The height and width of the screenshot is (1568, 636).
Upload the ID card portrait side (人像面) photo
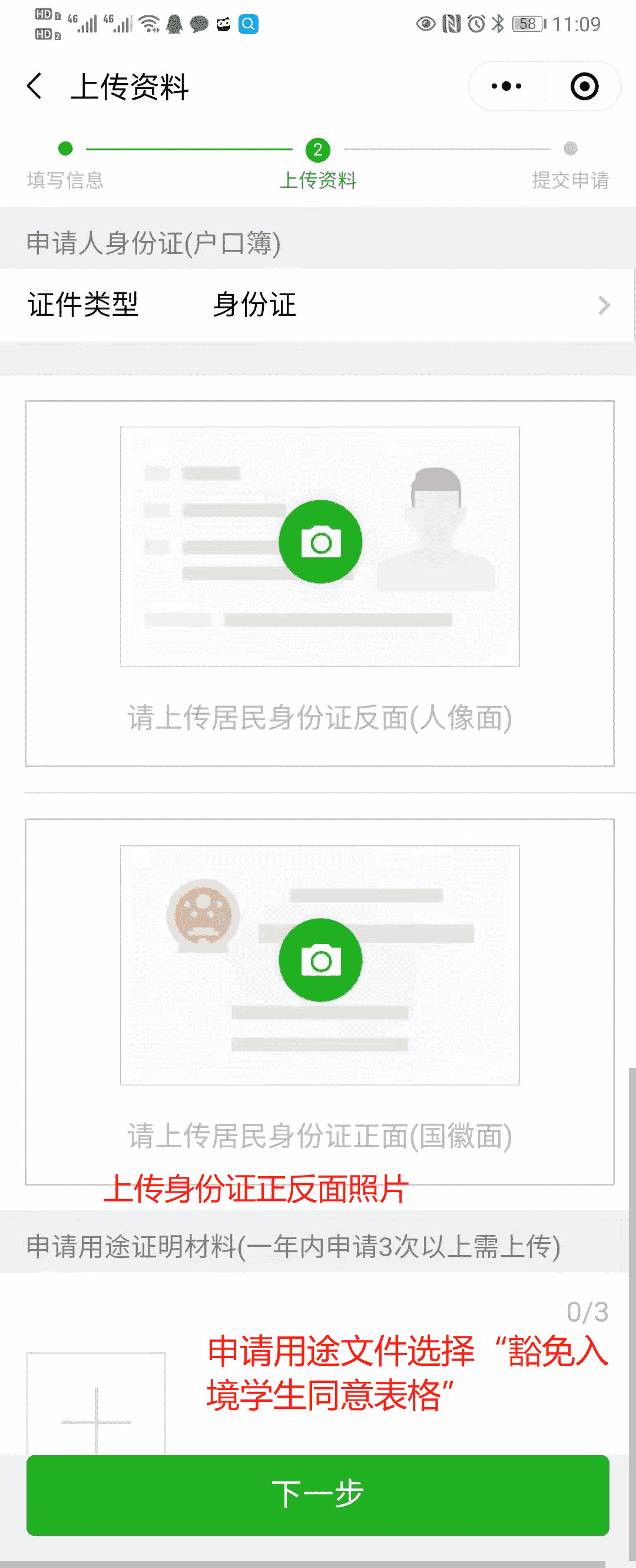pyautogui.click(x=320, y=542)
